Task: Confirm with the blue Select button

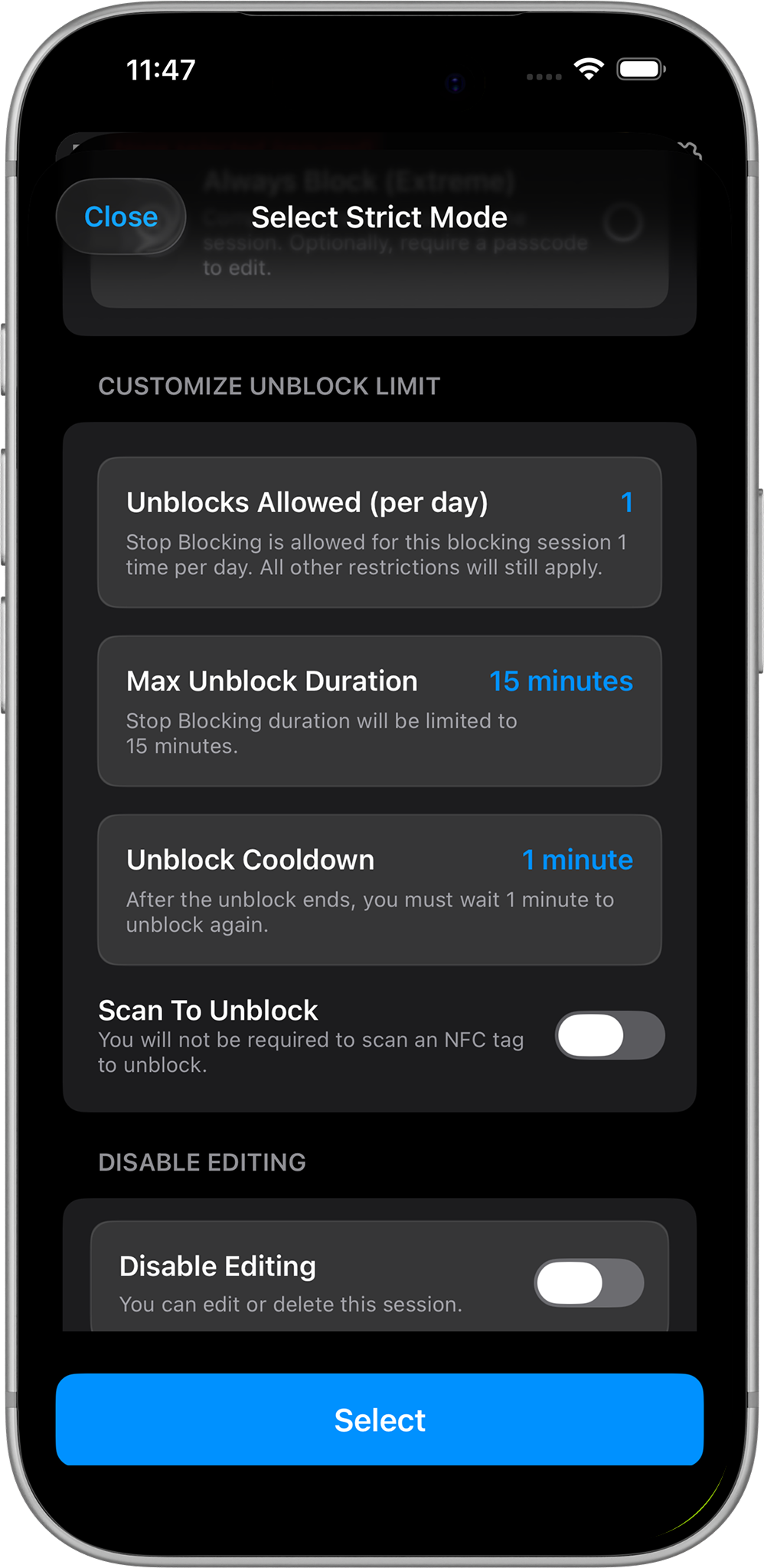Action: 380,1419
